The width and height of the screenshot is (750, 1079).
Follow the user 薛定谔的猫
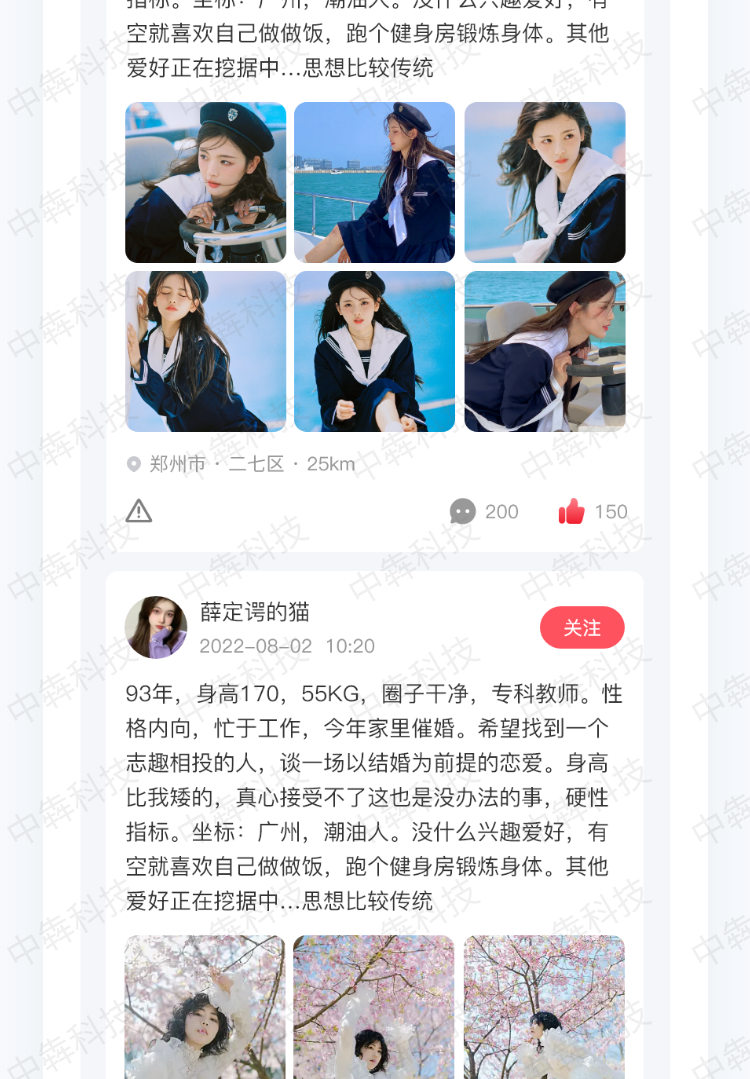pos(582,627)
